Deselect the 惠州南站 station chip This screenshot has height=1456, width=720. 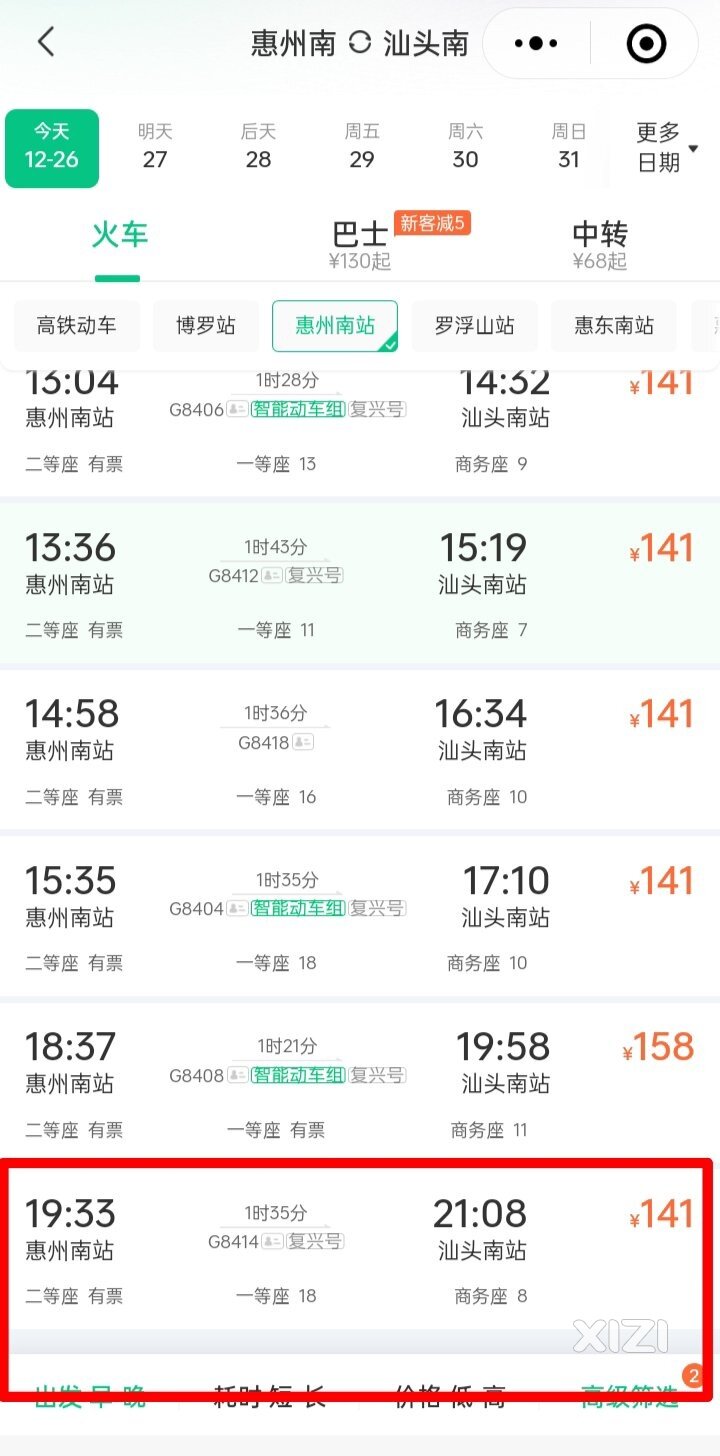pyautogui.click(x=335, y=326)
